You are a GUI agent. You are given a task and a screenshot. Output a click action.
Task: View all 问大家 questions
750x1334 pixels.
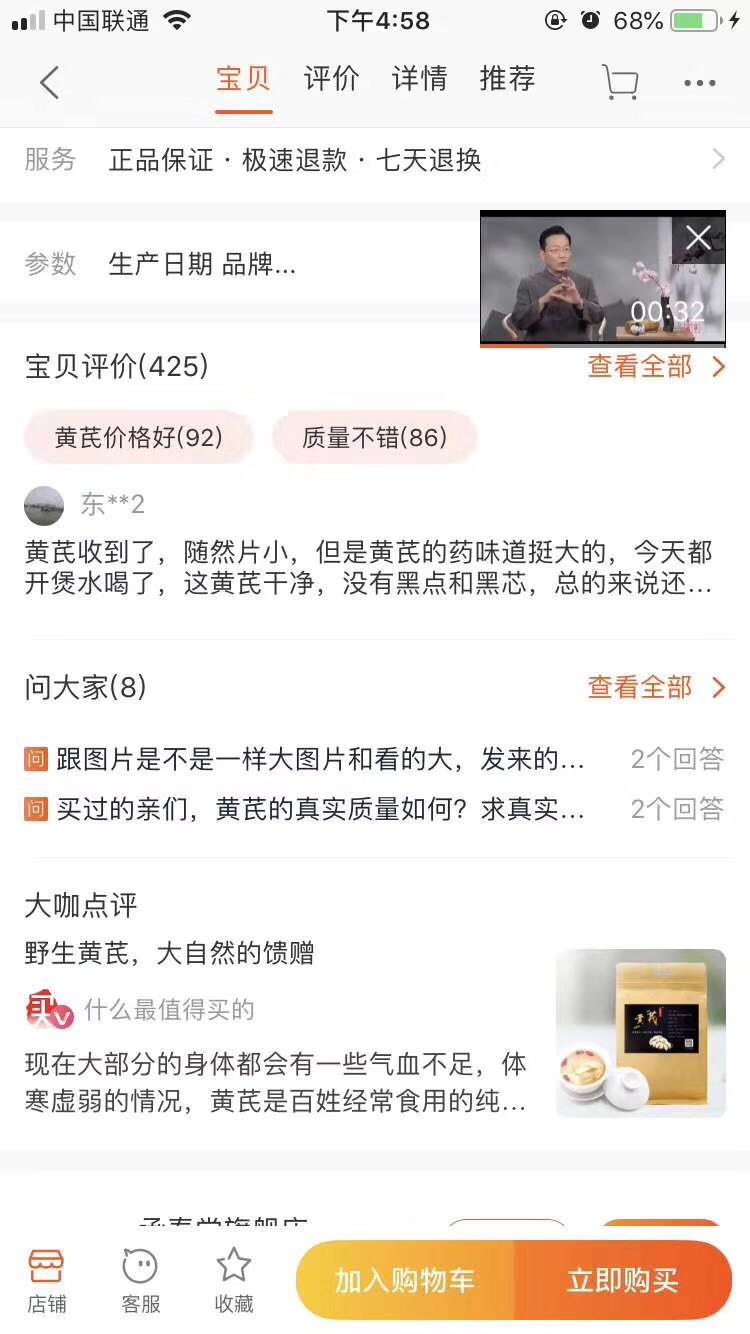click(655, 688)
